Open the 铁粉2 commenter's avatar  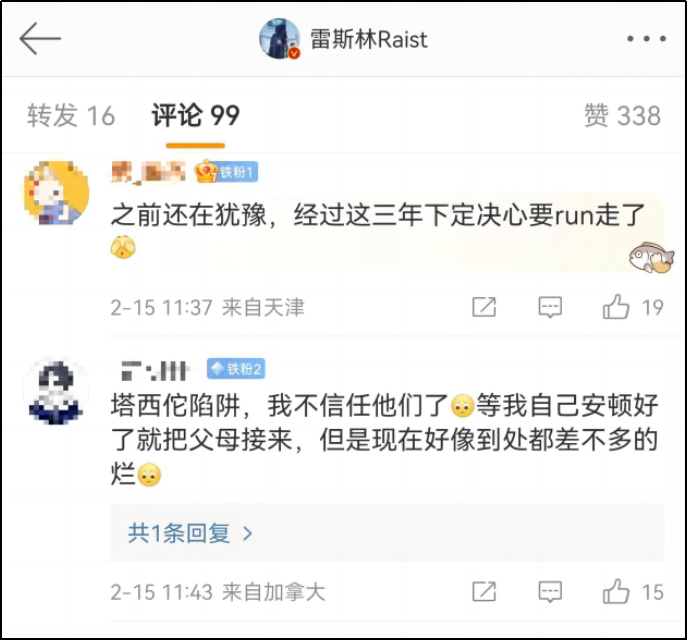(x=56, y=391)
